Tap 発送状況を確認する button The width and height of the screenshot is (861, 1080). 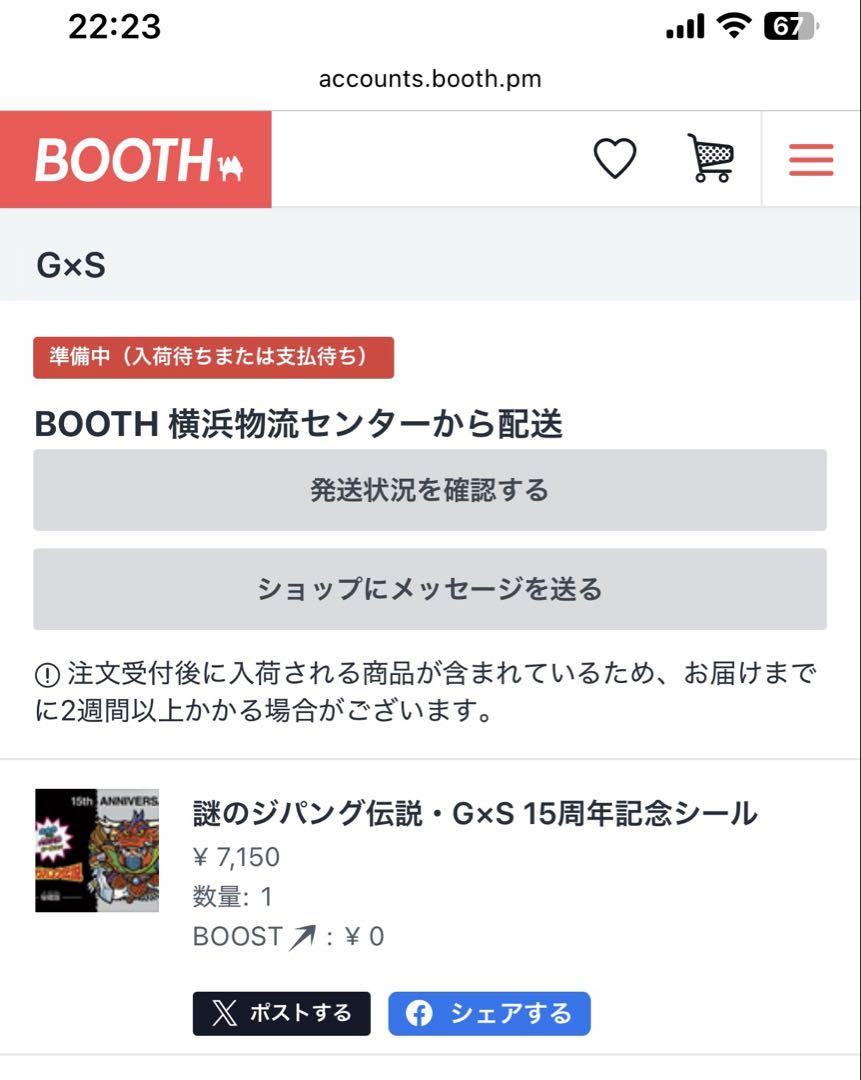point(430,490)
